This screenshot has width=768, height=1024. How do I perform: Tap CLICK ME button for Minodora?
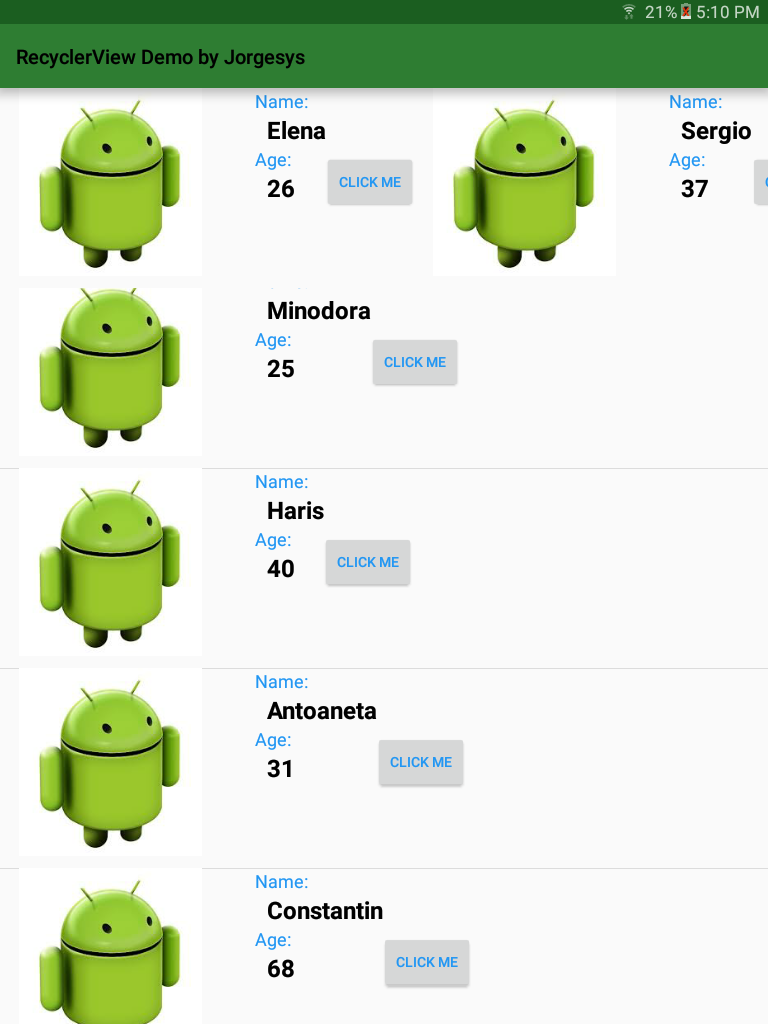tap(415, 362)
